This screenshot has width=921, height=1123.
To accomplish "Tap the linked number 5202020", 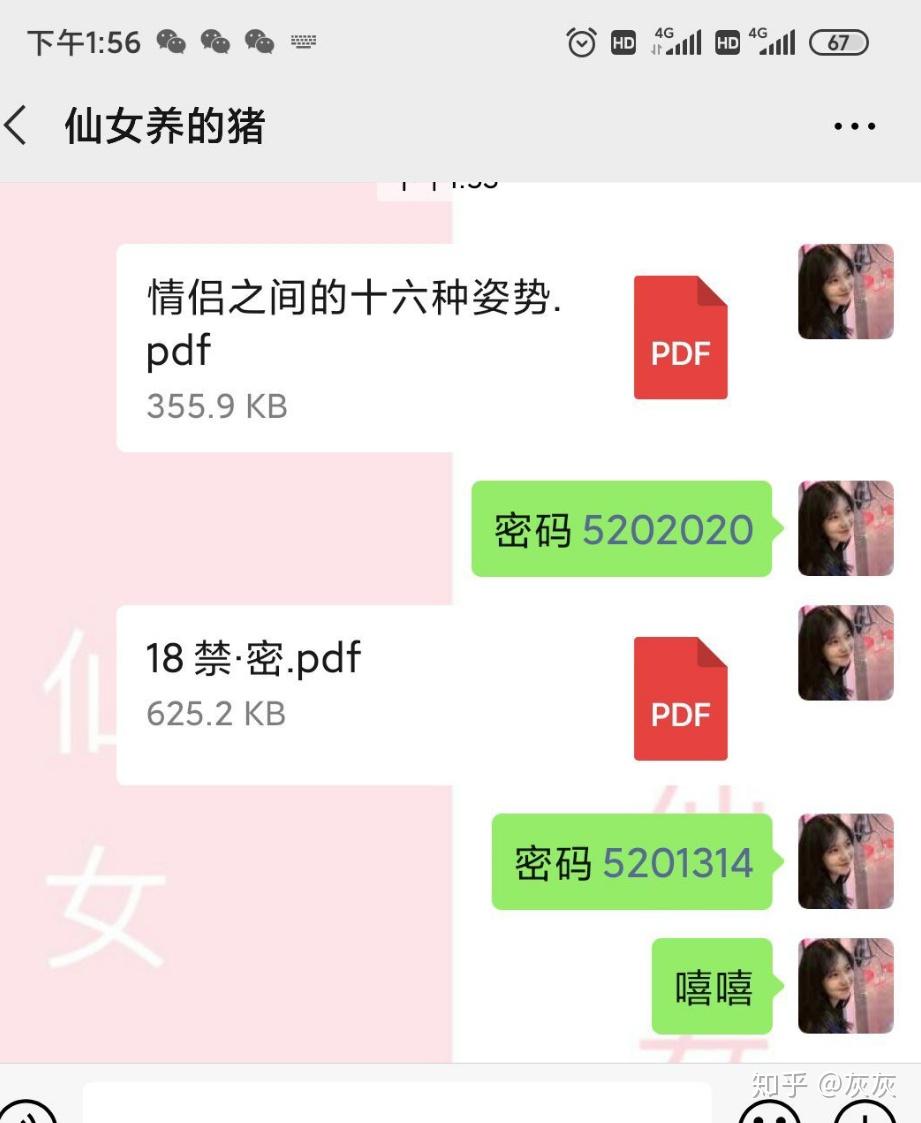I will (667, 530).
